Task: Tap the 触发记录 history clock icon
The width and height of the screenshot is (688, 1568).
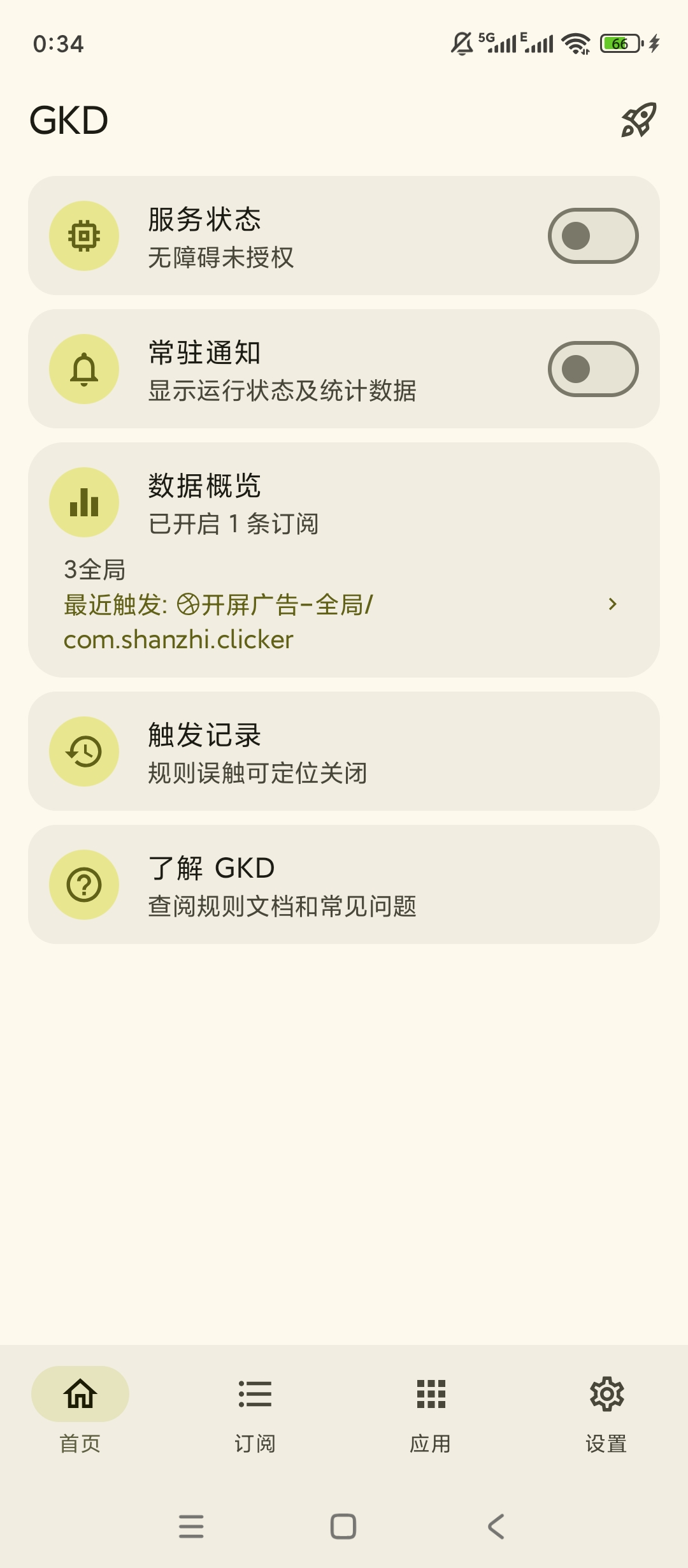Action: (83, 751)
